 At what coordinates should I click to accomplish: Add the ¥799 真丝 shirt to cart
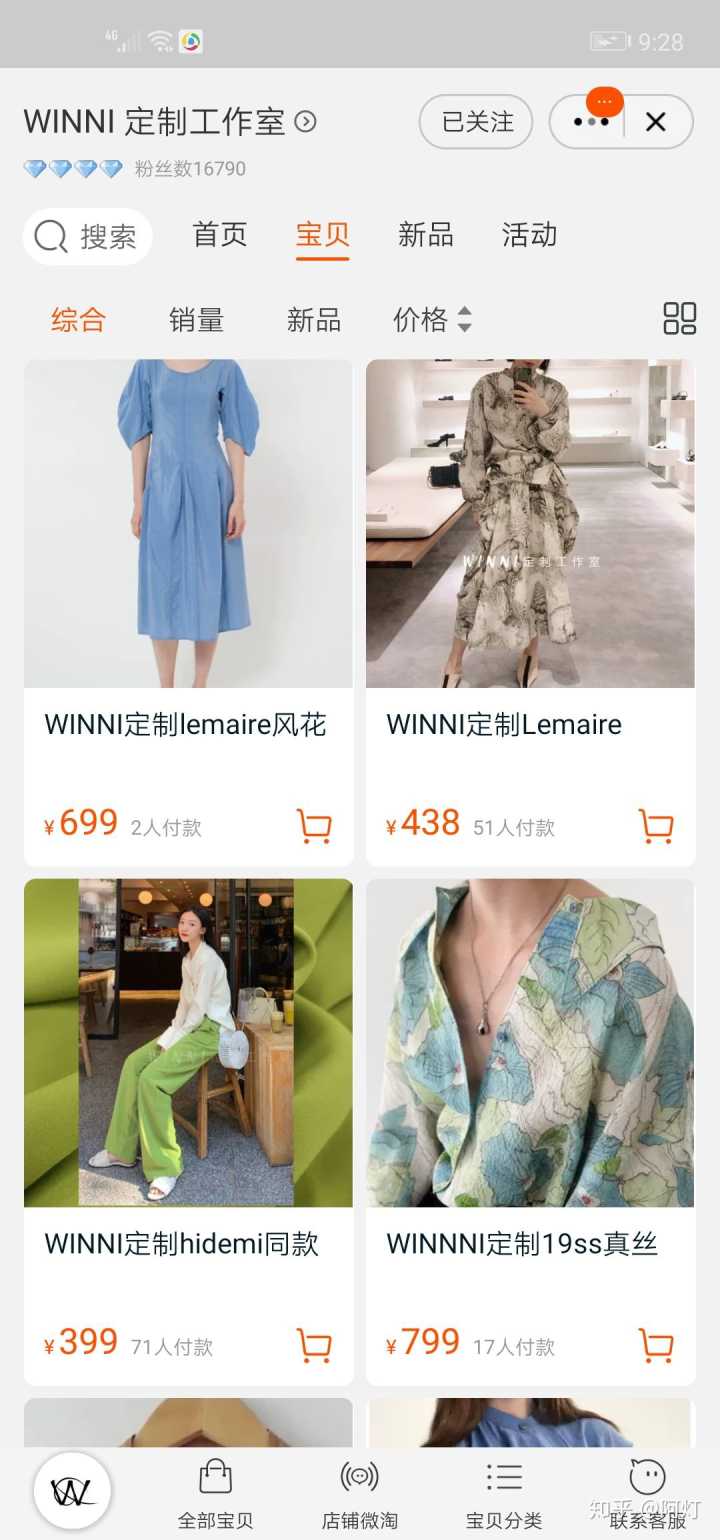point(656,1346)
